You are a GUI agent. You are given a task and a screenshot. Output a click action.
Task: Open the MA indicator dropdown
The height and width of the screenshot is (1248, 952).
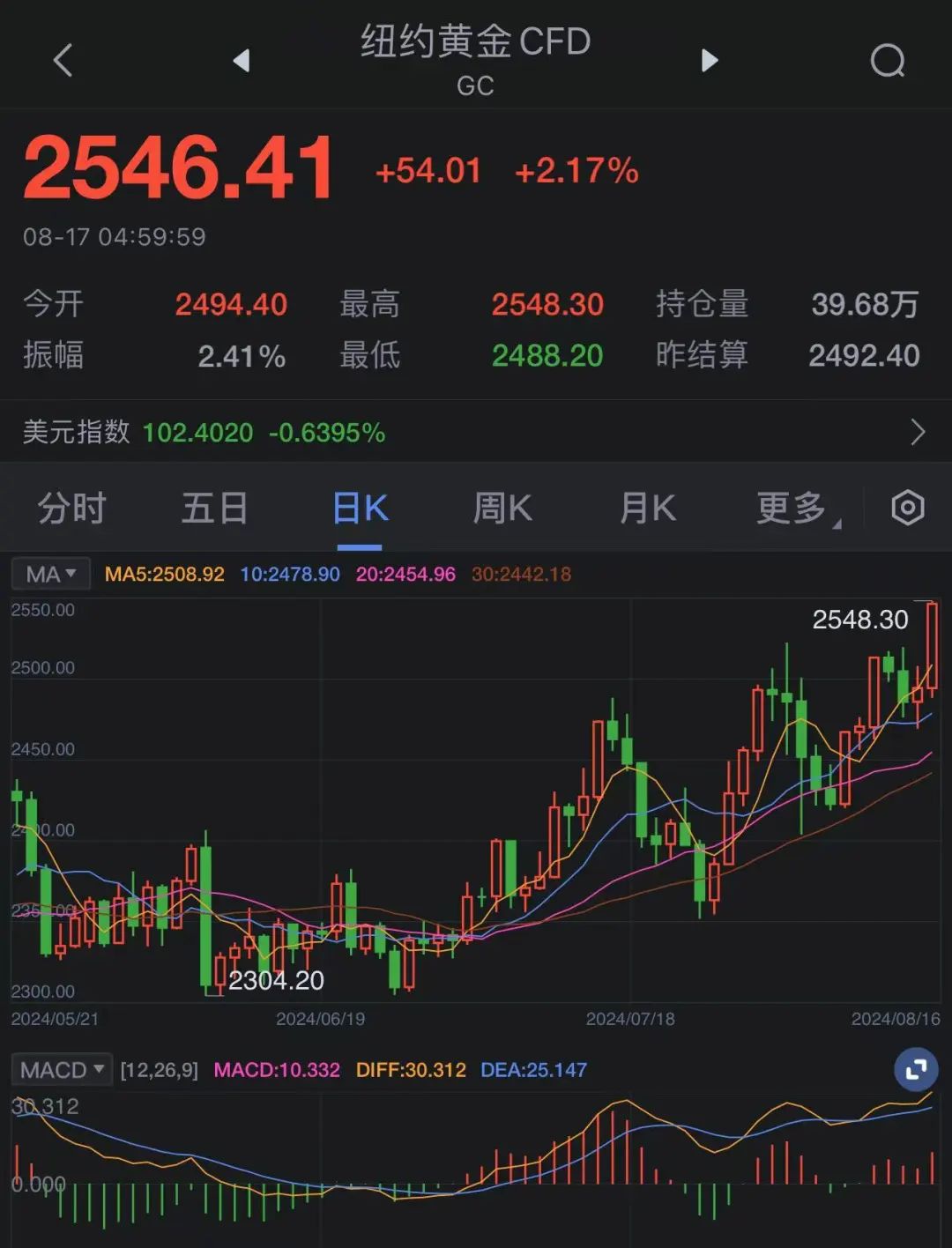(50, 575)
